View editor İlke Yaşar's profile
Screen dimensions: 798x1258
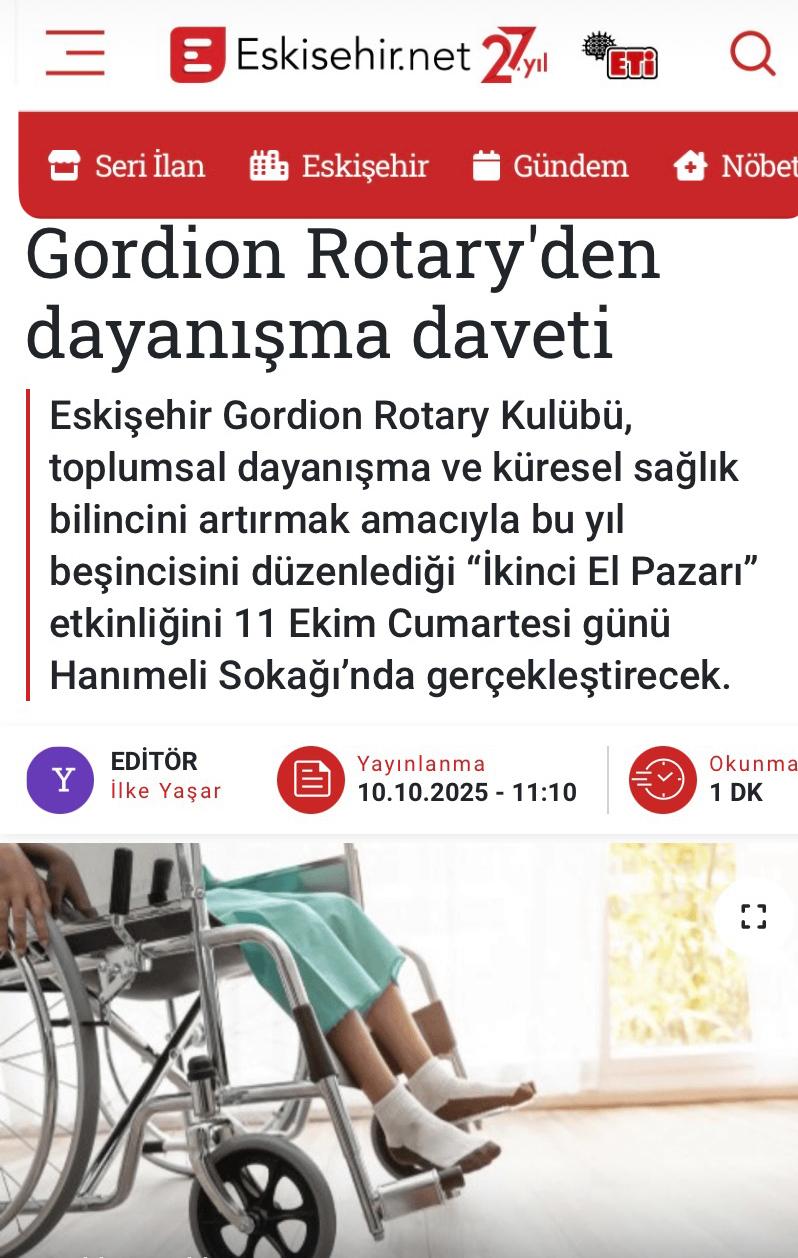(165, 791)
